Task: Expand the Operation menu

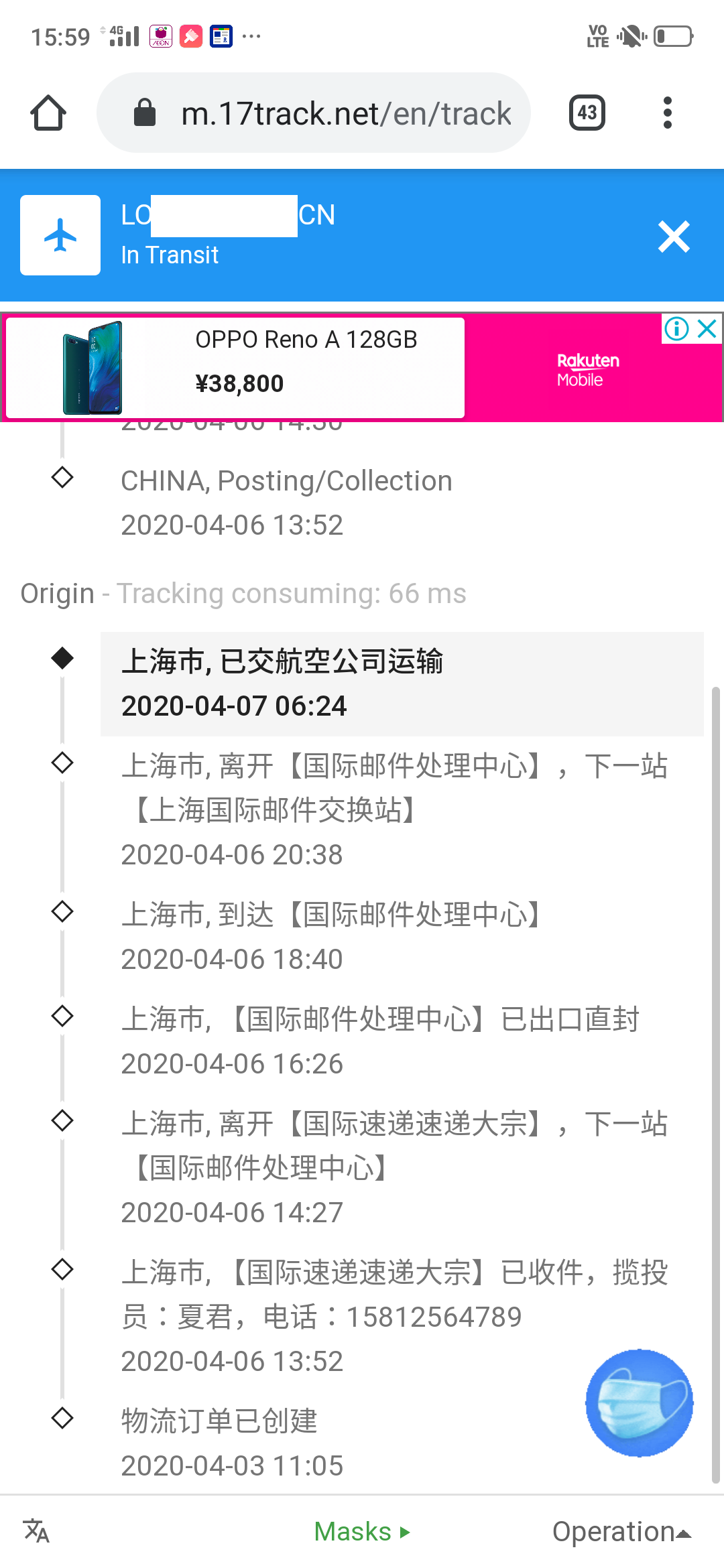Action: (621, 1532)
